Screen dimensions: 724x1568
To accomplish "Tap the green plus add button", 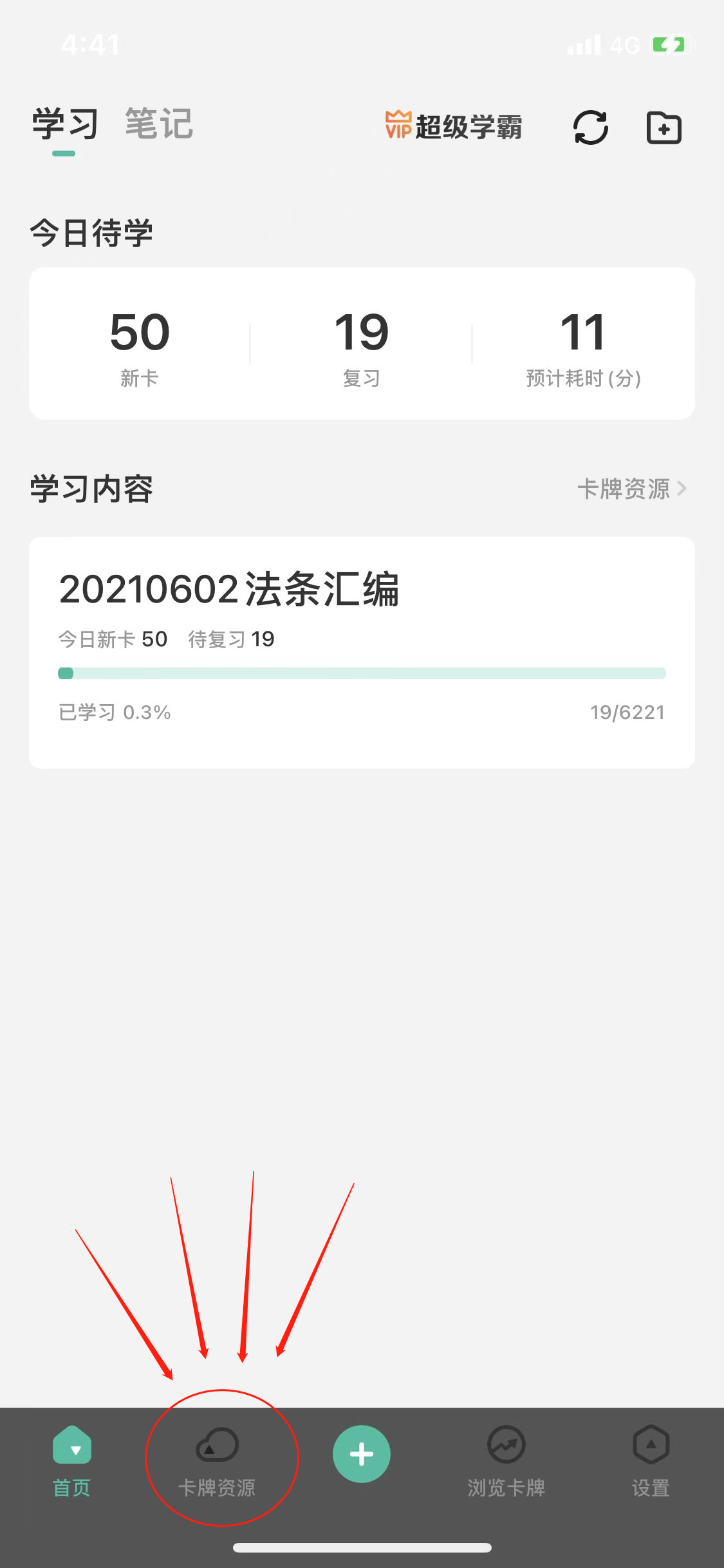I will pos(362,1454).
